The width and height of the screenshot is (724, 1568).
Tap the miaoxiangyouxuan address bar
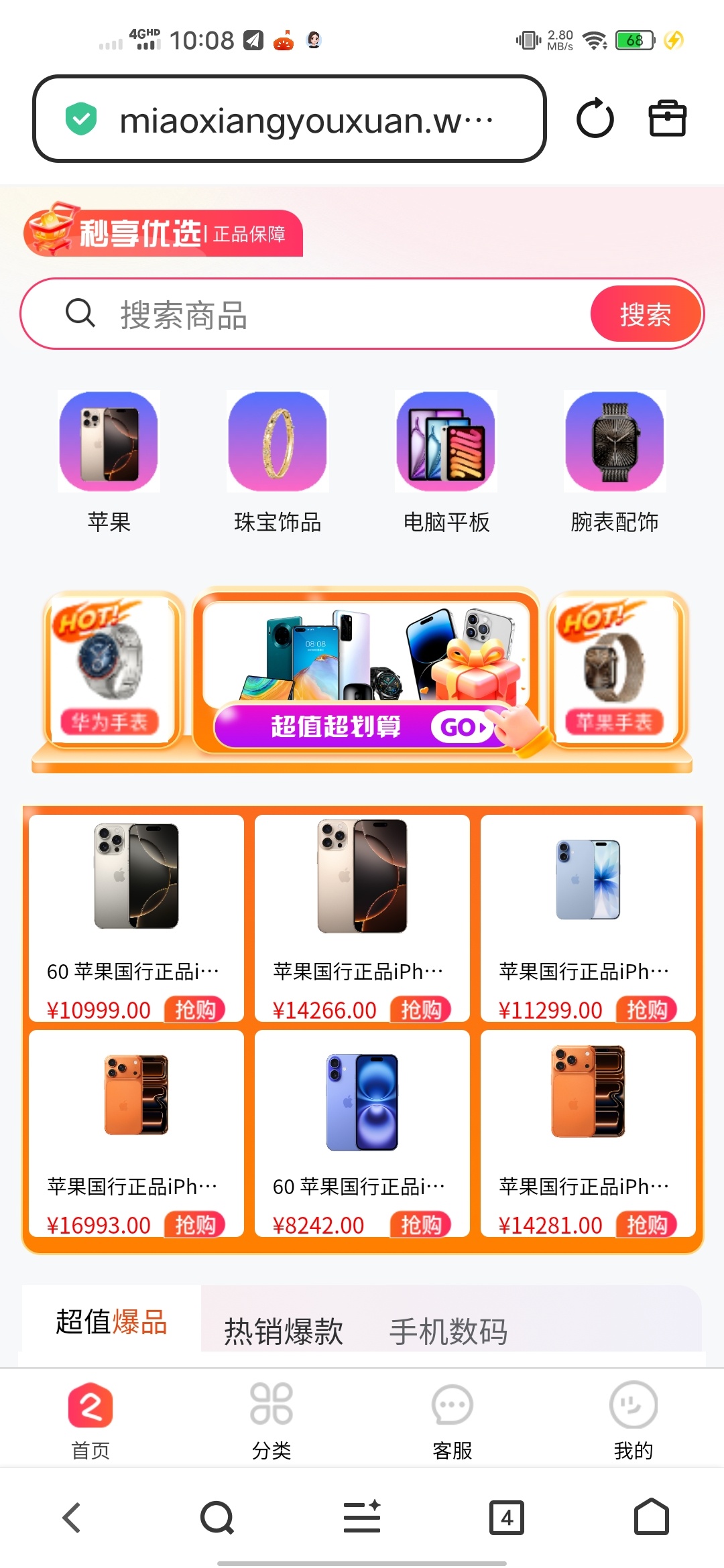[290, 119]
